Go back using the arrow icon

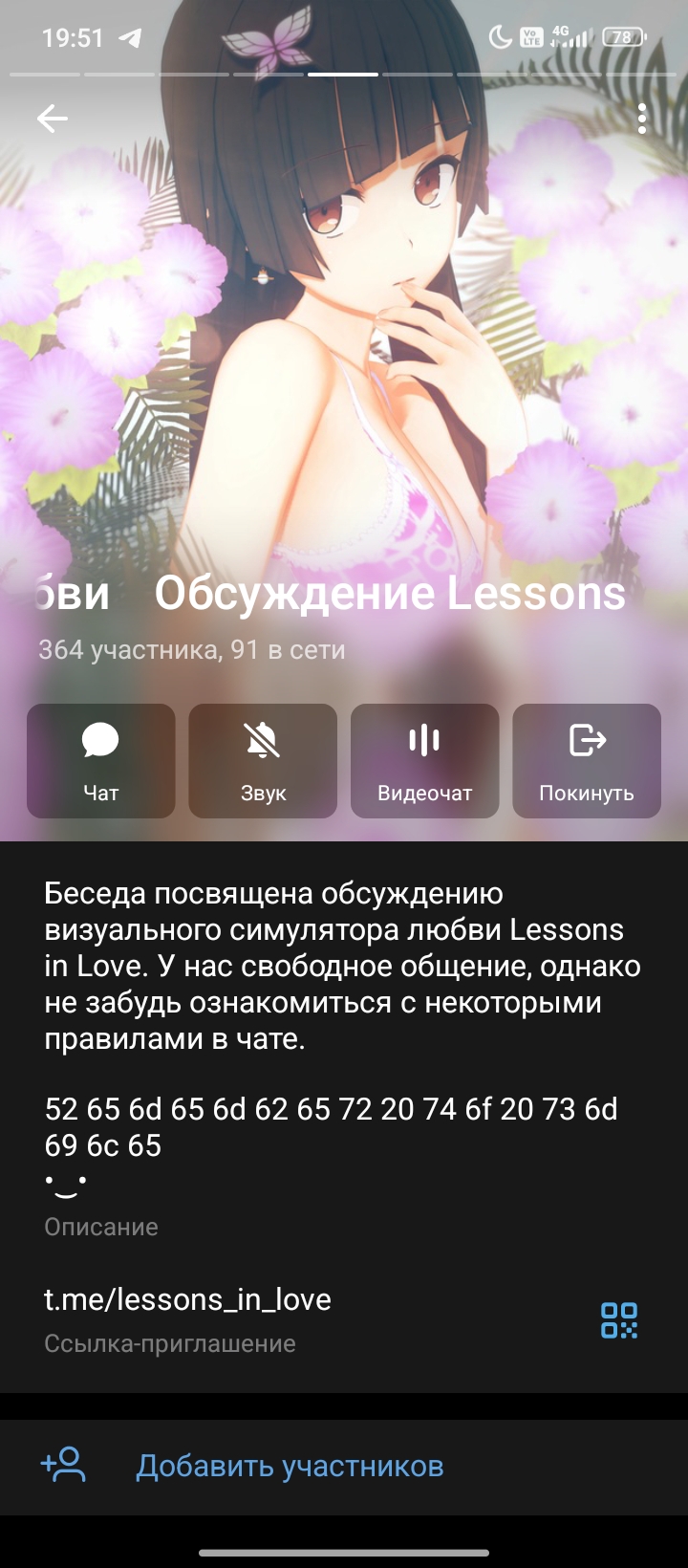pyautogui.click(x=53, y=119)
